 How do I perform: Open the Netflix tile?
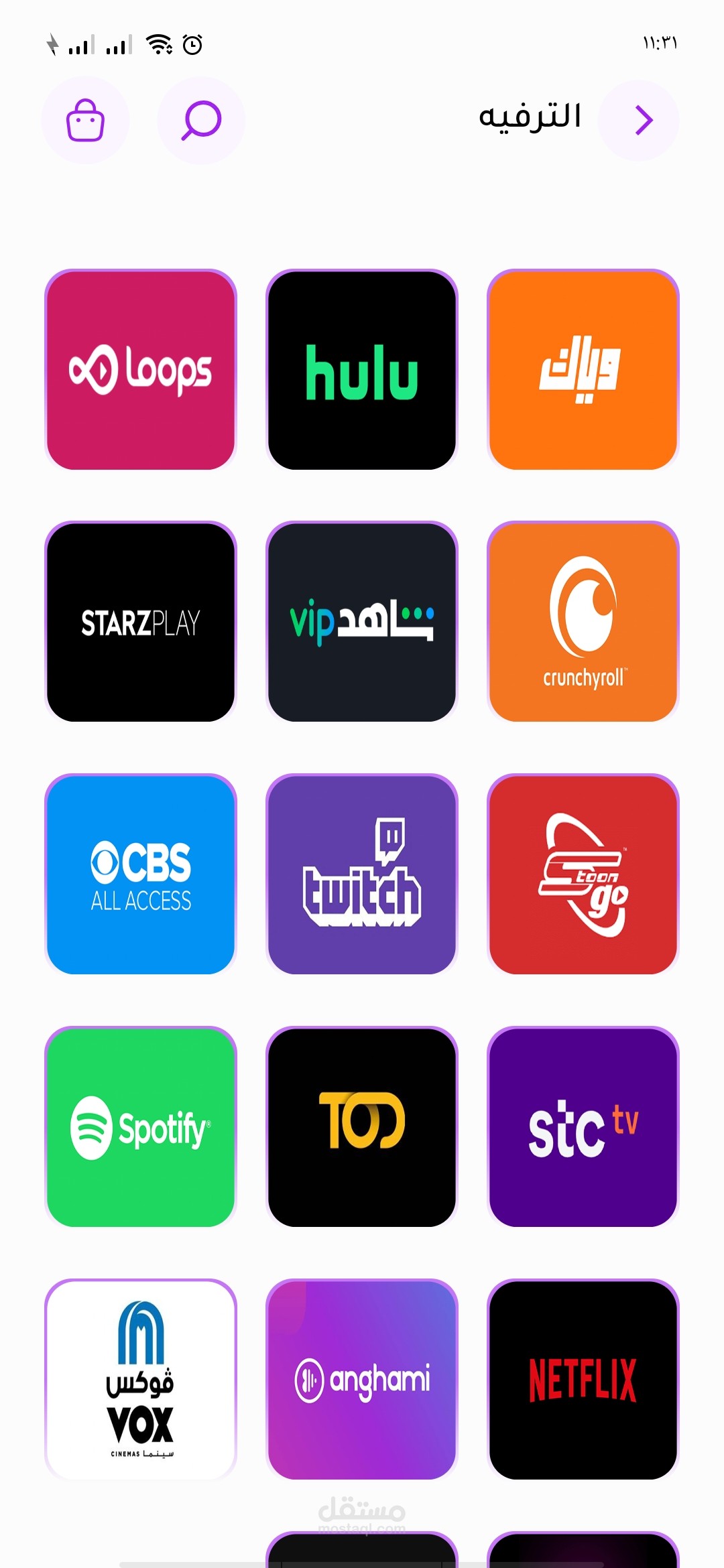pos(583,1379)
